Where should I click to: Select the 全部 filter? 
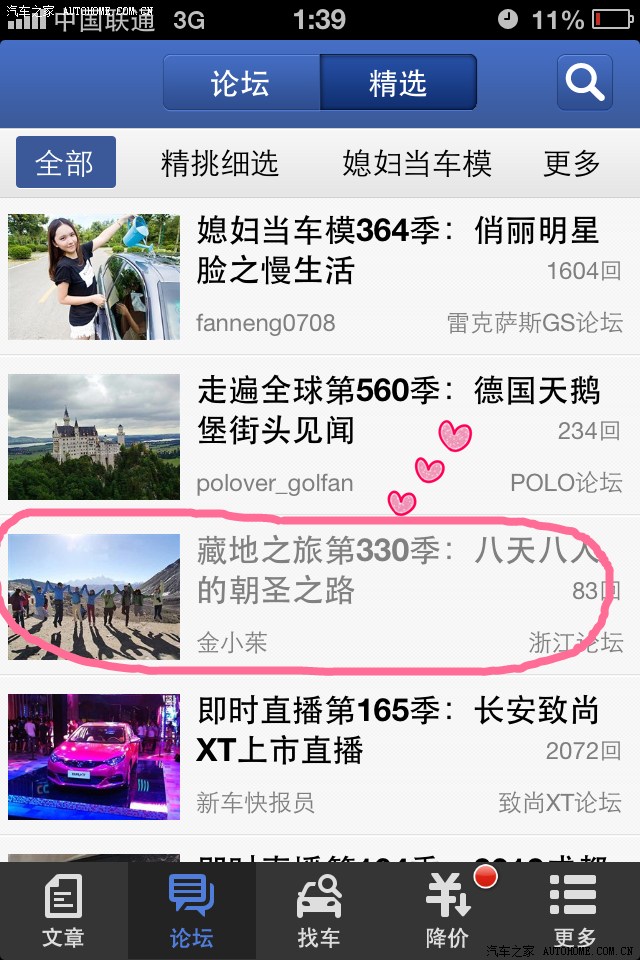65,163
